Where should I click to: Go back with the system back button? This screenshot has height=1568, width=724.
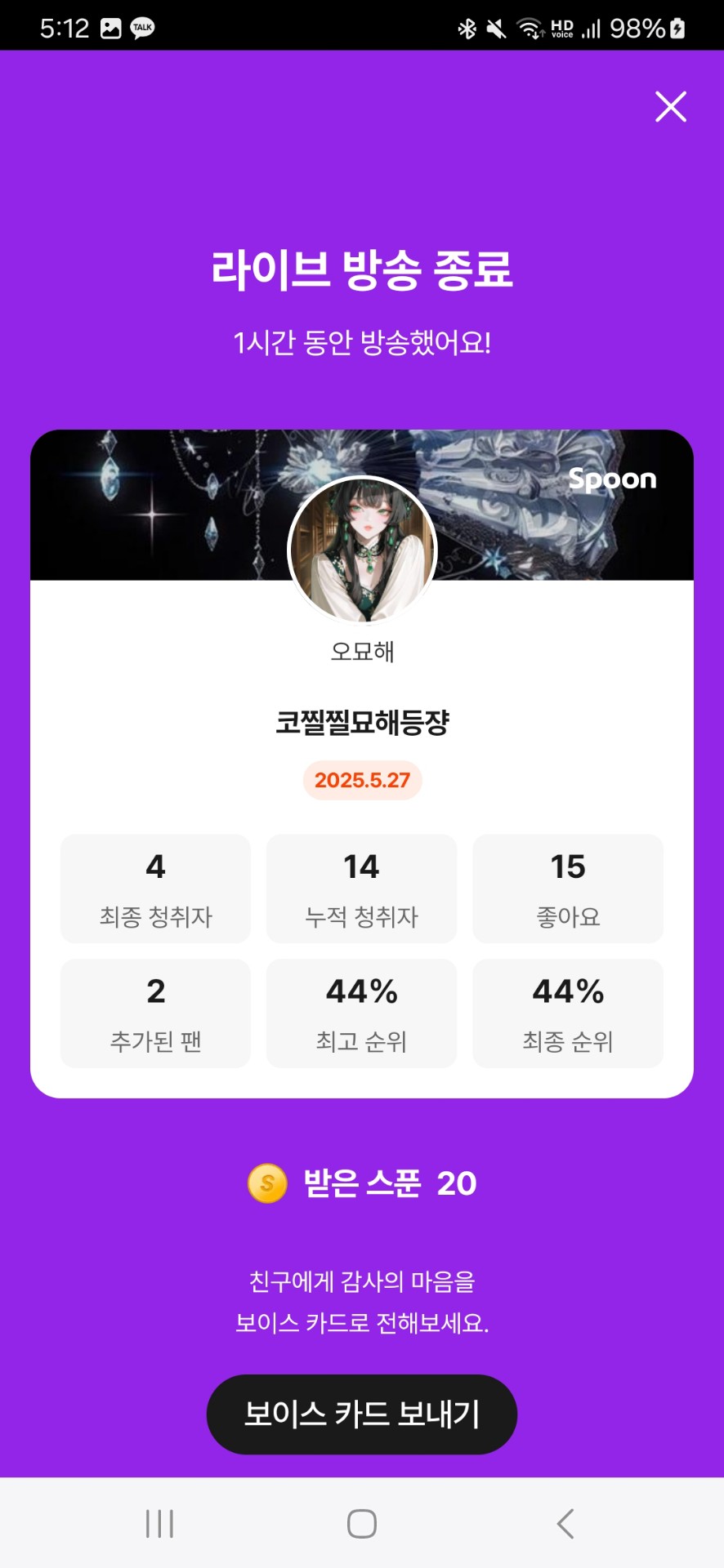565,1524
